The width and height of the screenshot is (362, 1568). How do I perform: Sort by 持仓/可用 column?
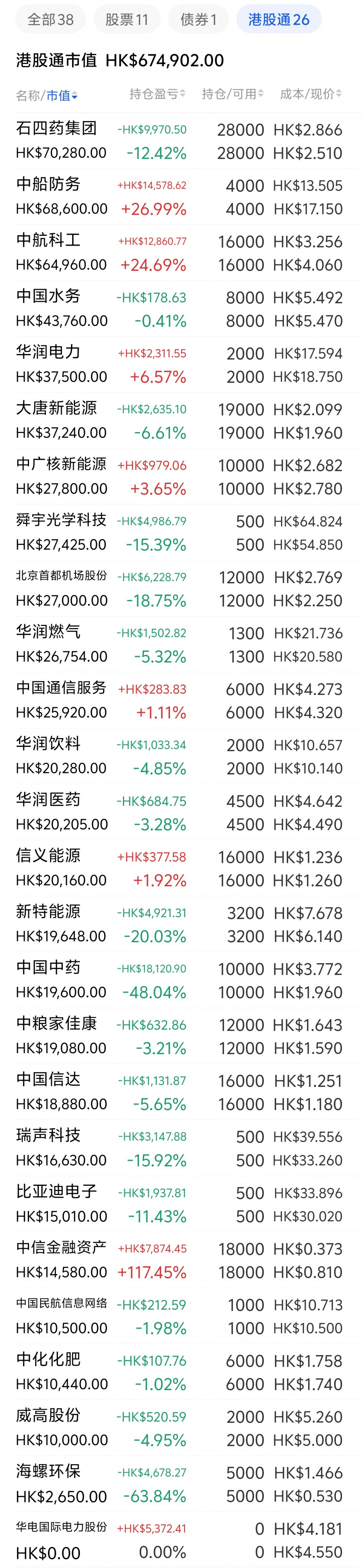coord(232,94)
